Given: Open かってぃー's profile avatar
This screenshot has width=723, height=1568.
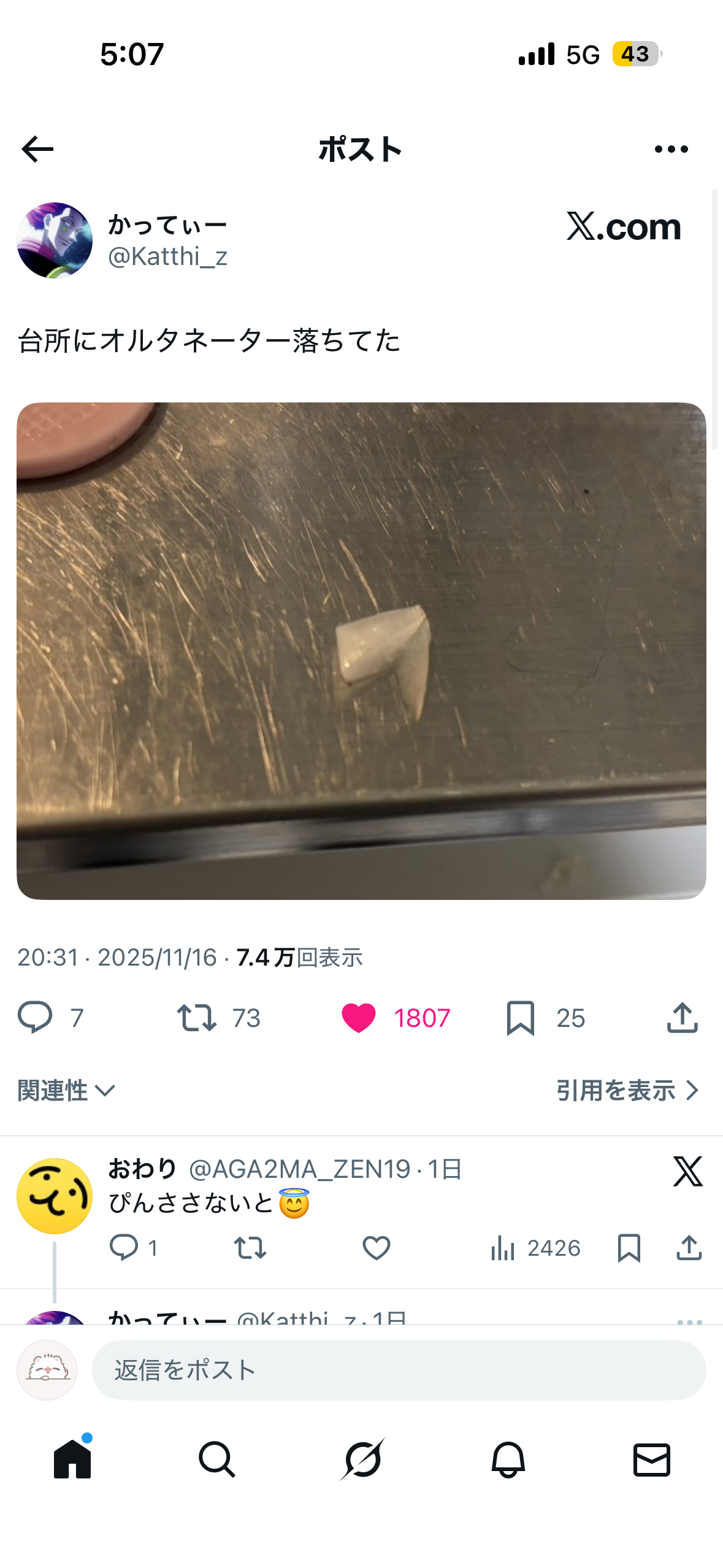Looking at the screenshot, I should click(55, 240).
